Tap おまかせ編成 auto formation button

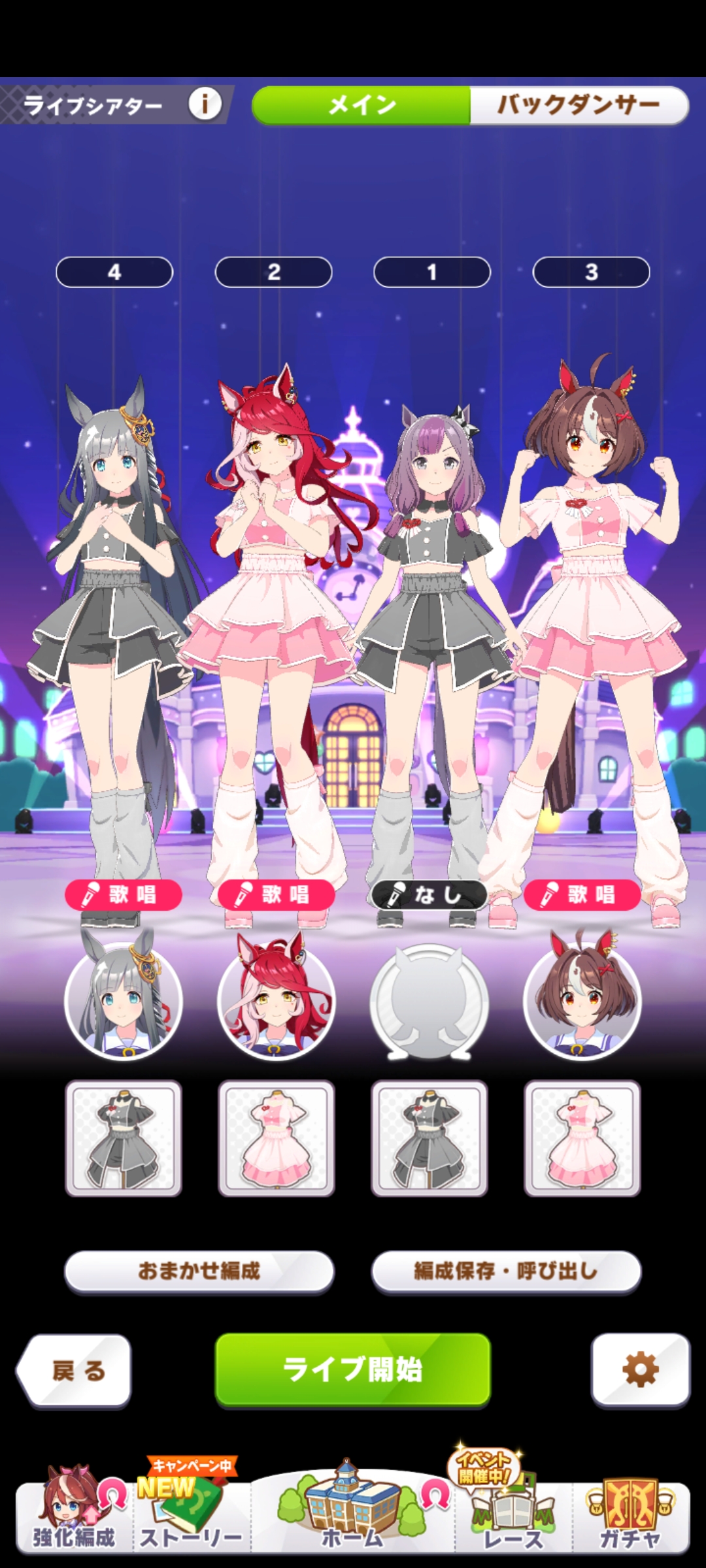(199, 1270)
